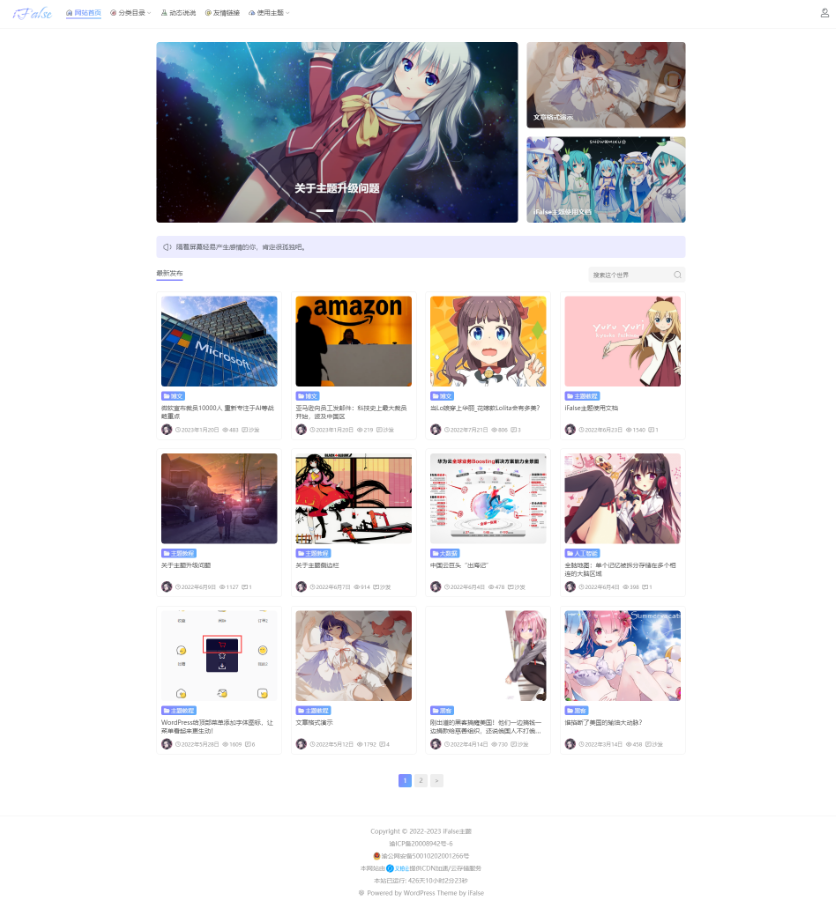Open the 中国云巨头"出海记" article card
This screenshot has width=836, height=902.
pyautogui.click(x=488, y=499)
